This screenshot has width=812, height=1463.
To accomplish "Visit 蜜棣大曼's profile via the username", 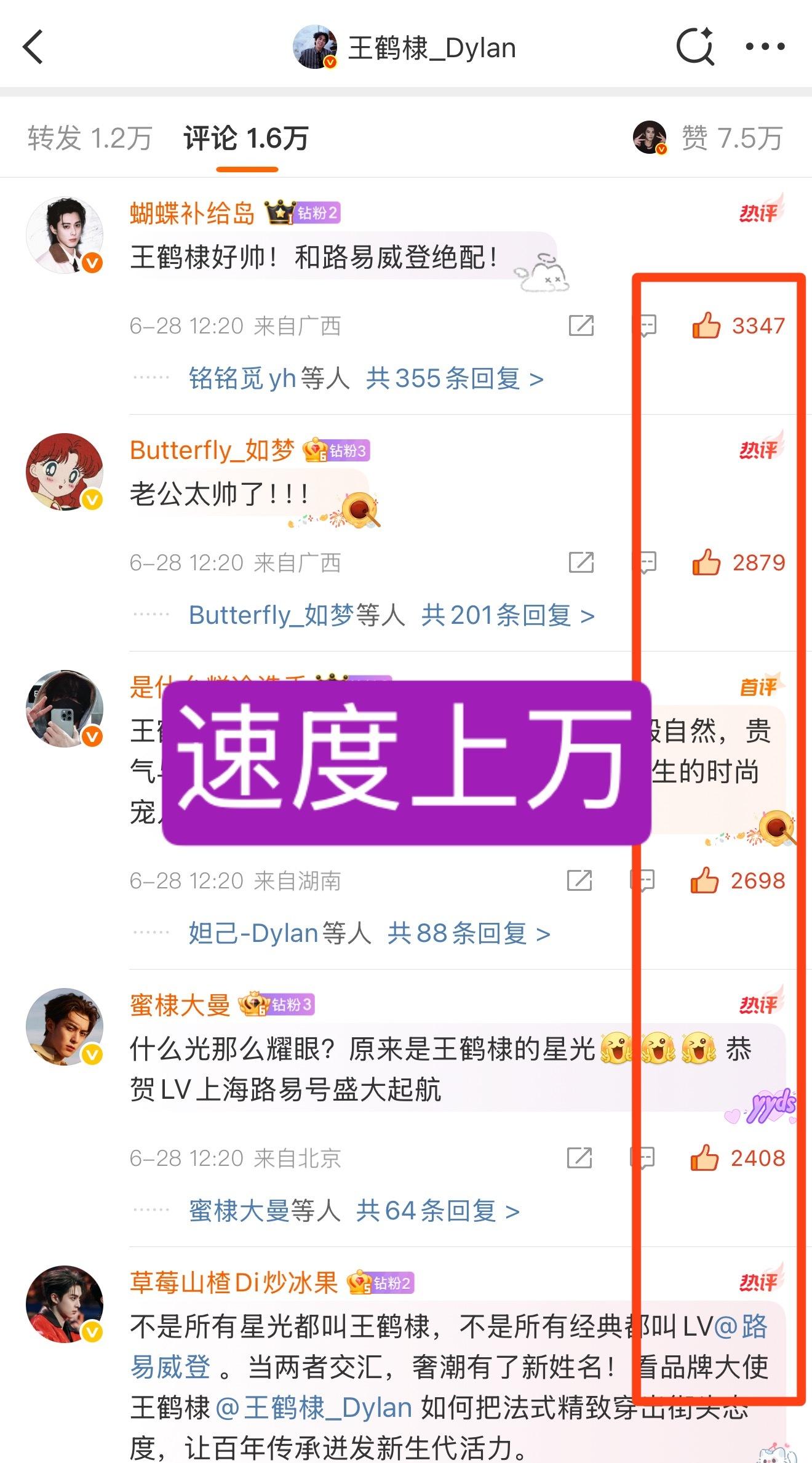I will pos(180,1005).
